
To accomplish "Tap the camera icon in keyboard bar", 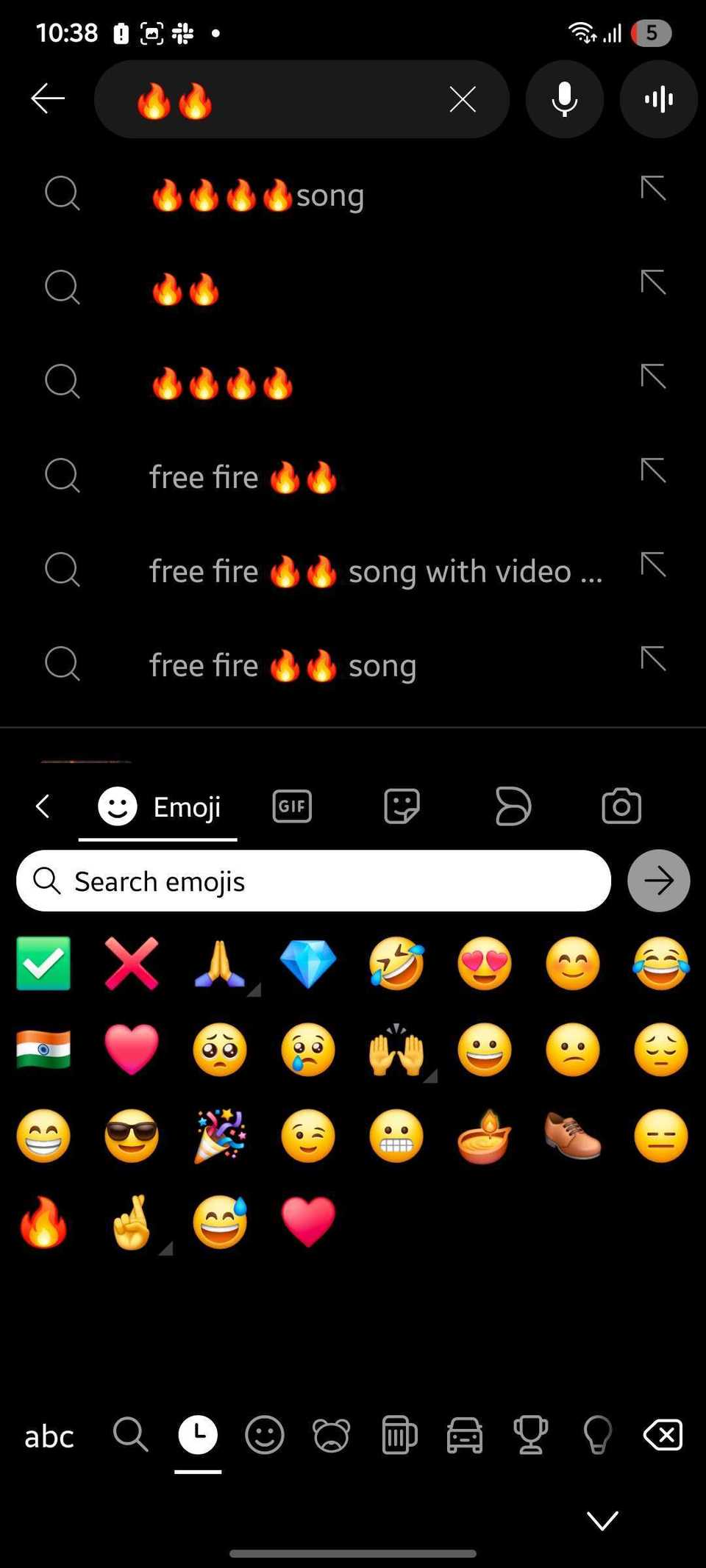I will 620,806.
